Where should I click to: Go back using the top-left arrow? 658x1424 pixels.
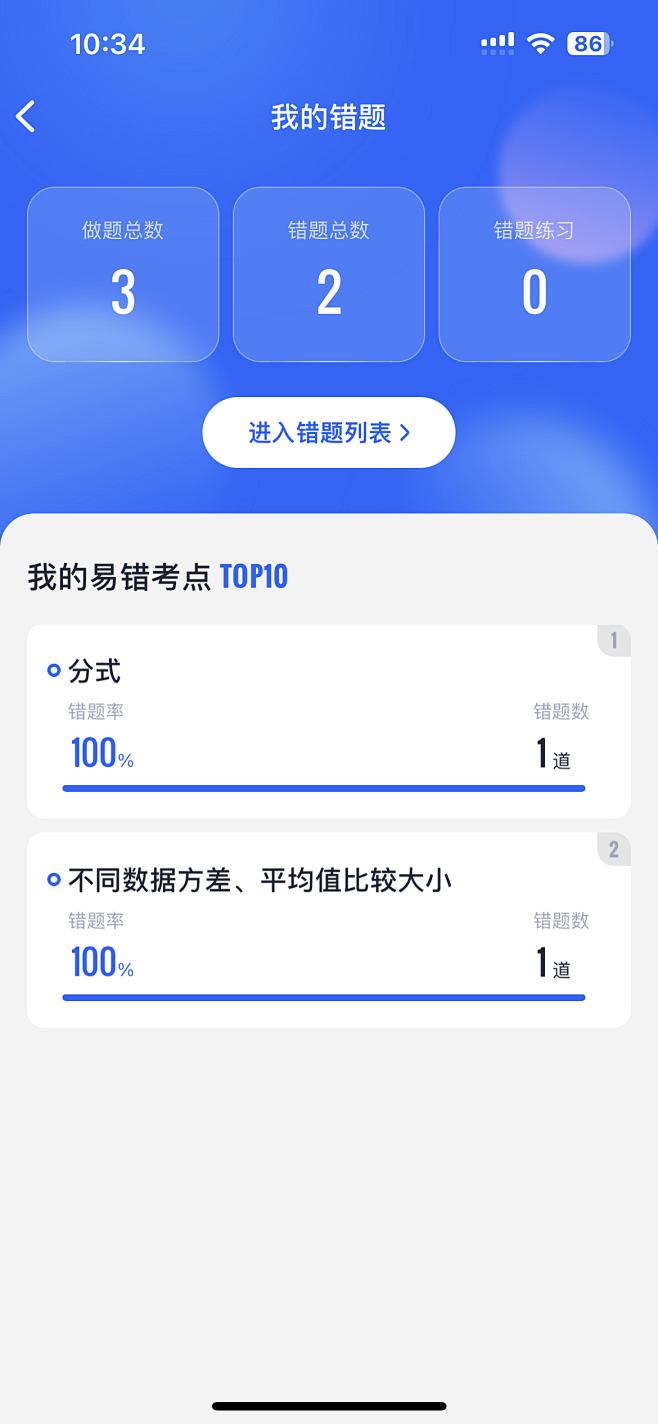[x=26, y=117]
